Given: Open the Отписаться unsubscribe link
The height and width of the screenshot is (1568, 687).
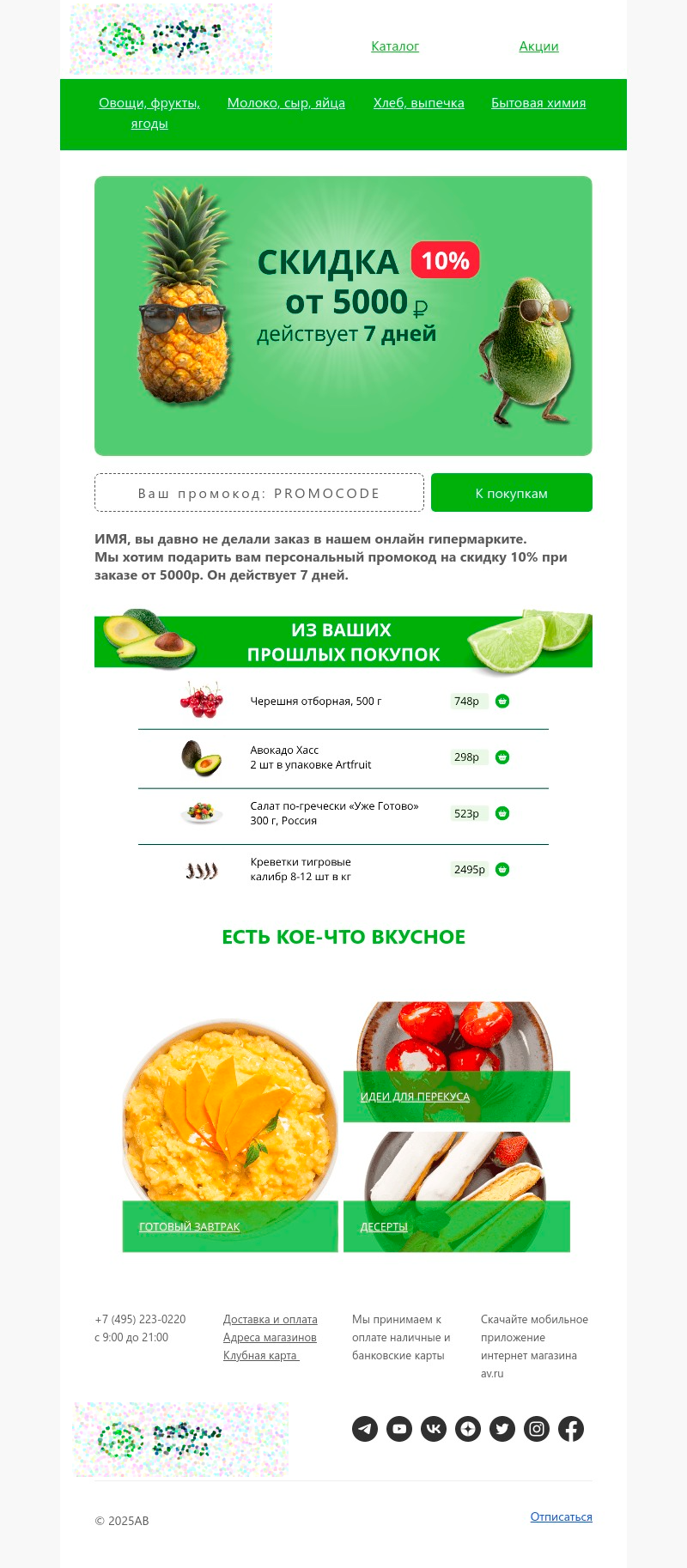Looking at the screenshot, I should [561, 1517].
